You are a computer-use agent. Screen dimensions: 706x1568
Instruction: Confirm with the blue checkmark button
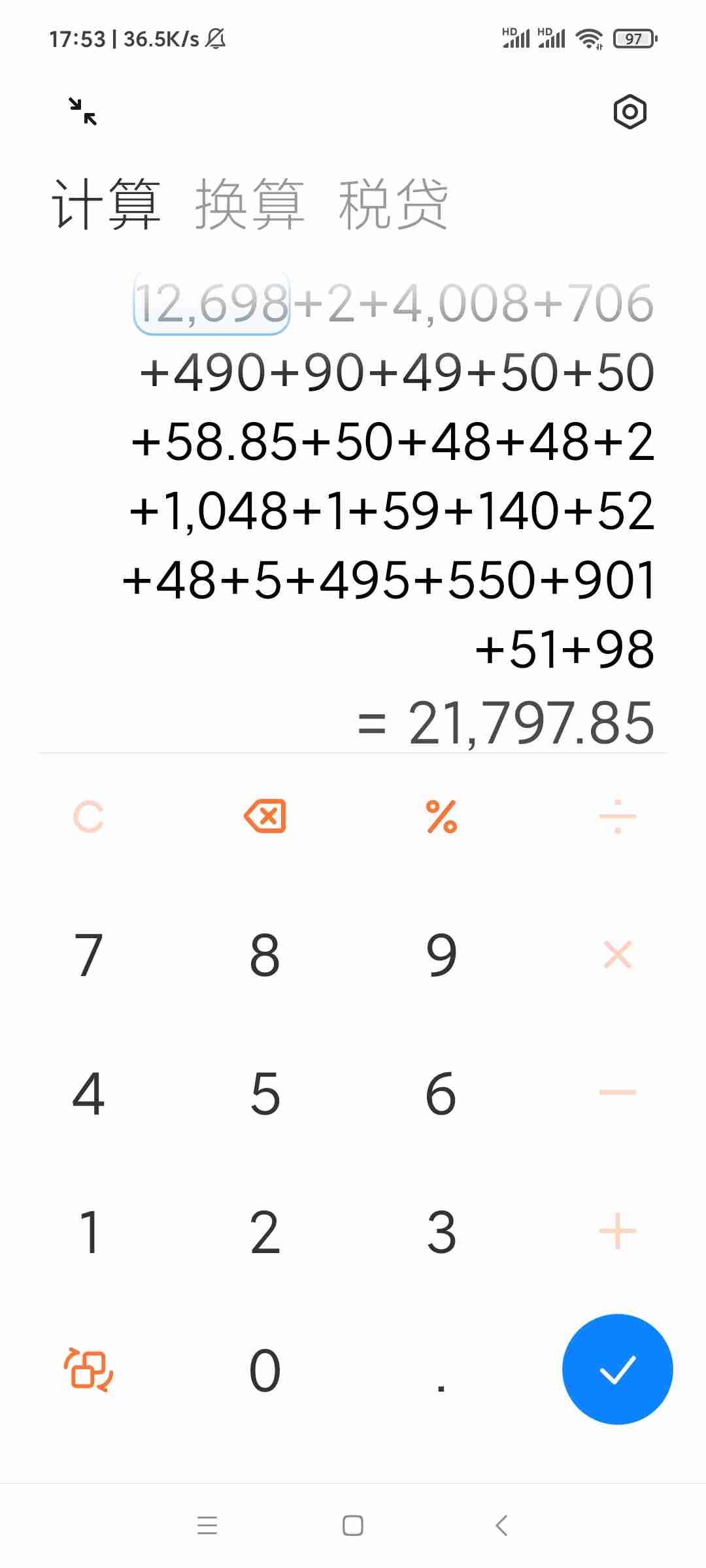(x=618, y=1369)
